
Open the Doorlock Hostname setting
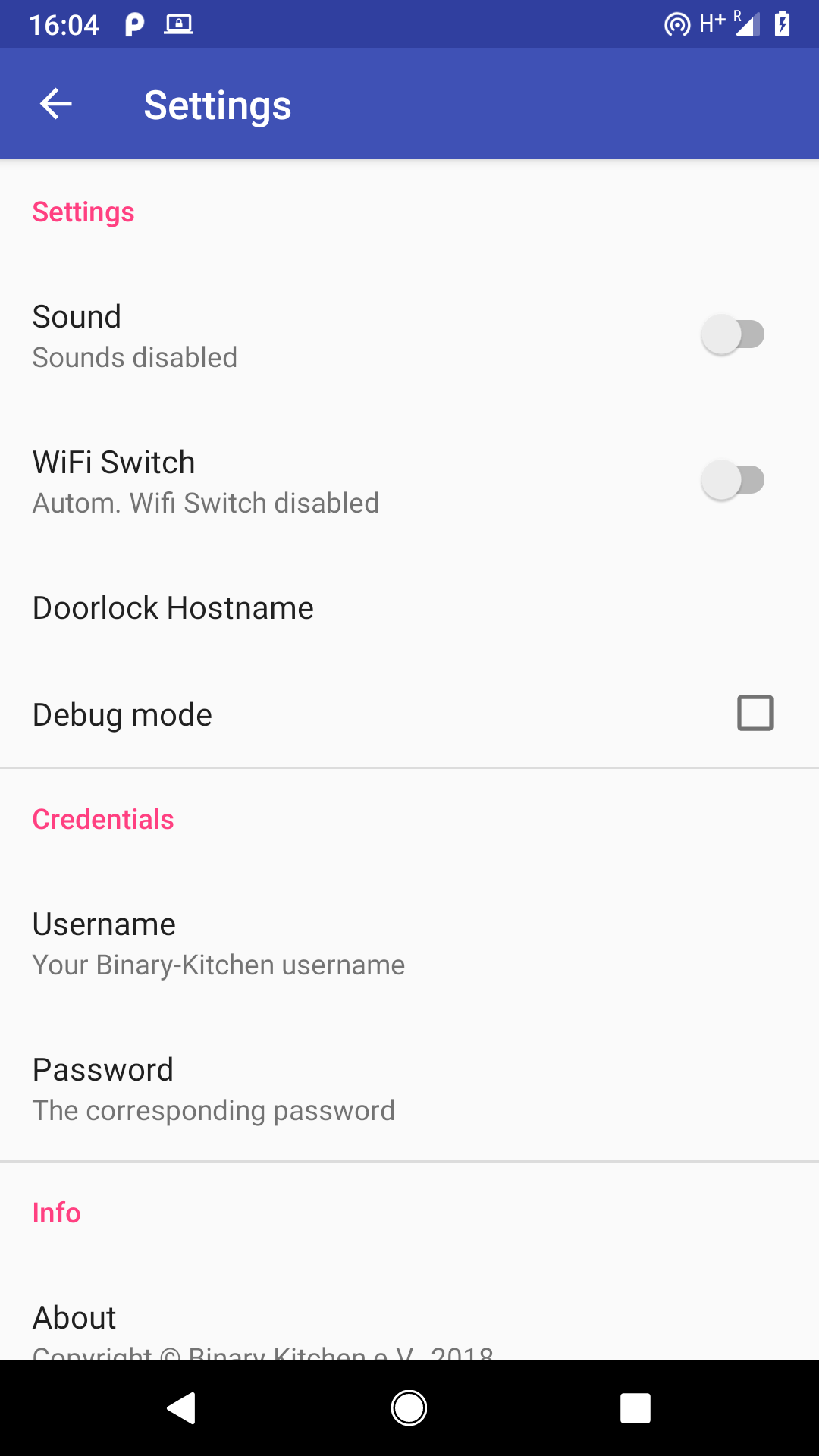pyautogui.click(x=174, y=608)
